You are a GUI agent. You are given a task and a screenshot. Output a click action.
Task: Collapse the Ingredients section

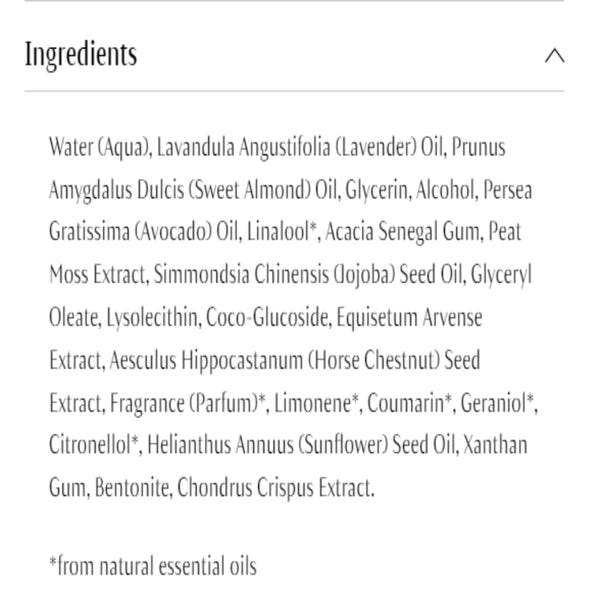pos(554,56)
